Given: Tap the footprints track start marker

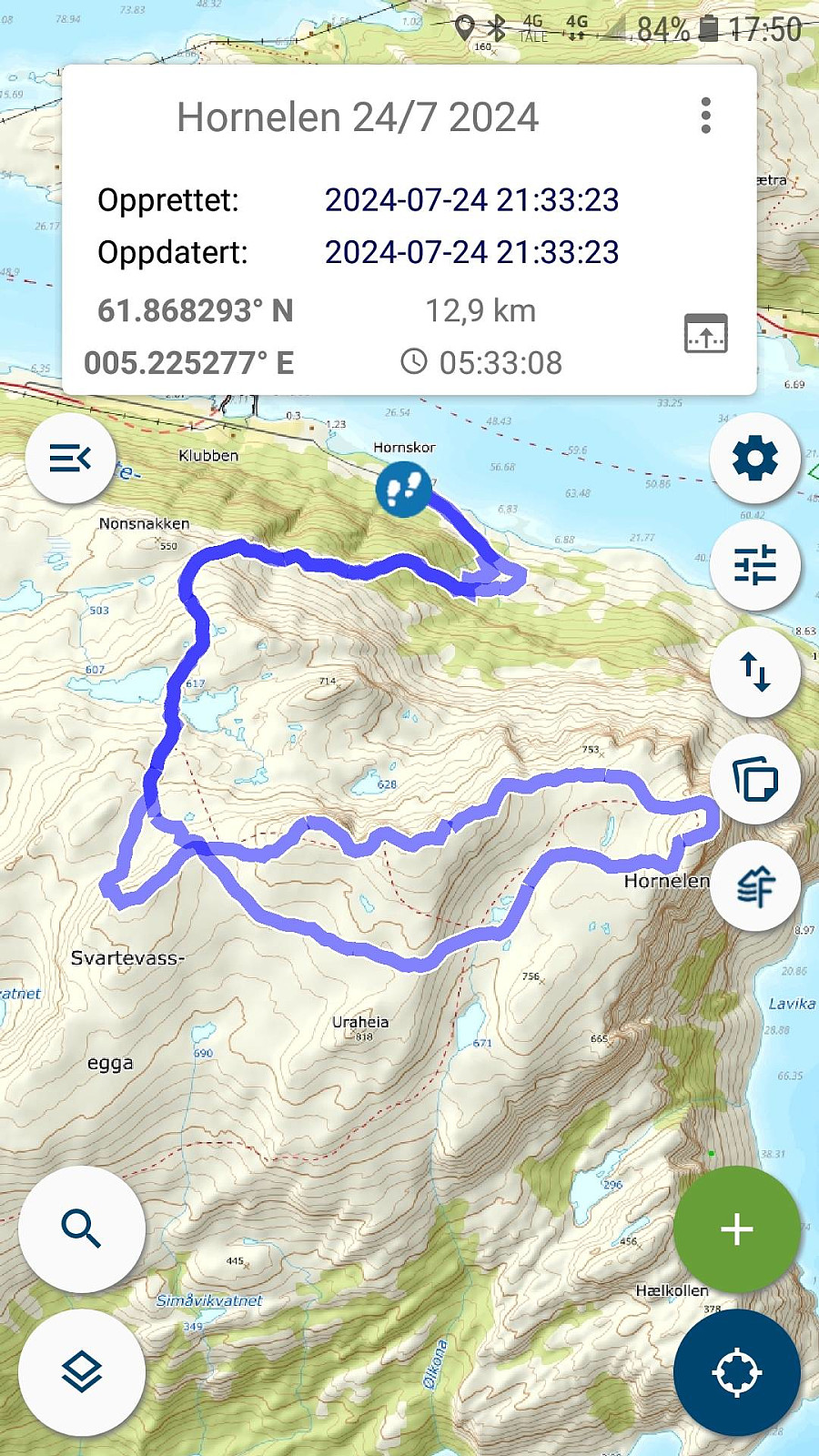Looking at the screenshot, I should 404,489.
